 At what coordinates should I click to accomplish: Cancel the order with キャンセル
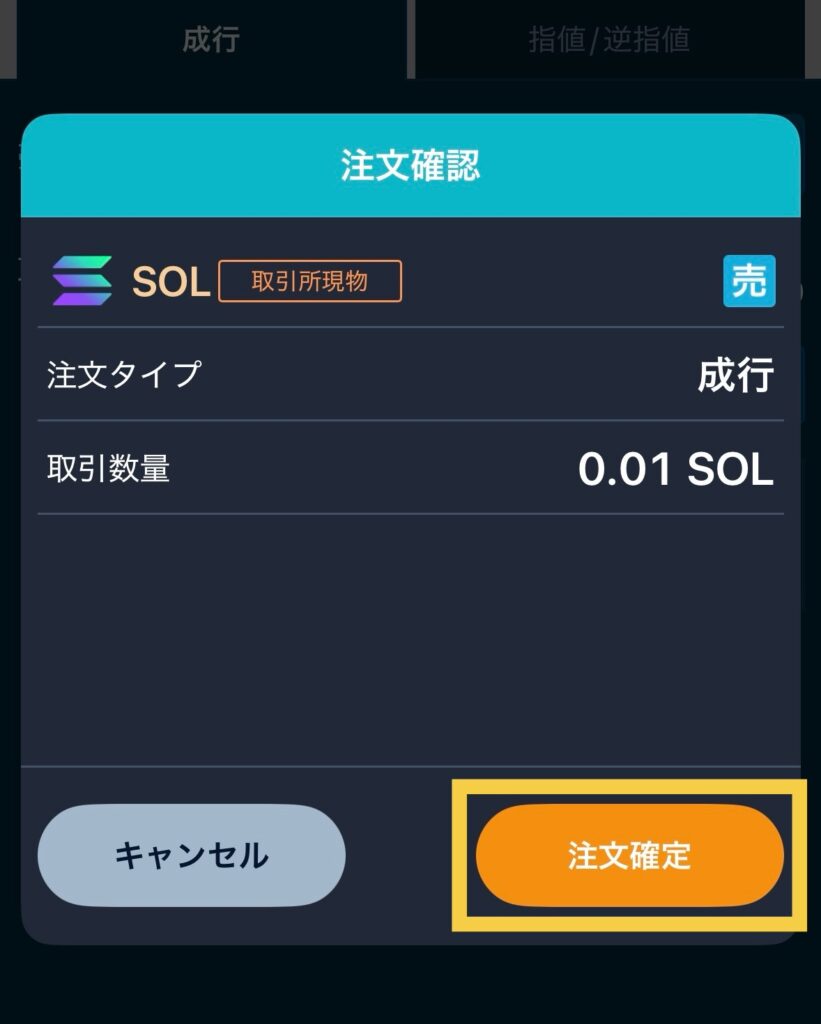(x=191, y=856)
